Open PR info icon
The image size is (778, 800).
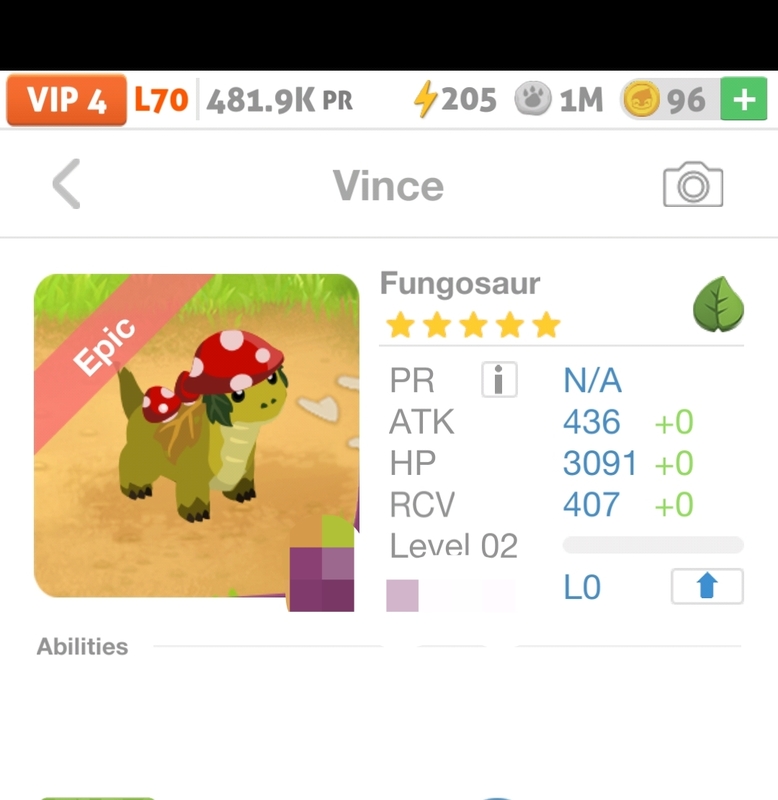(x=500, y=380)
